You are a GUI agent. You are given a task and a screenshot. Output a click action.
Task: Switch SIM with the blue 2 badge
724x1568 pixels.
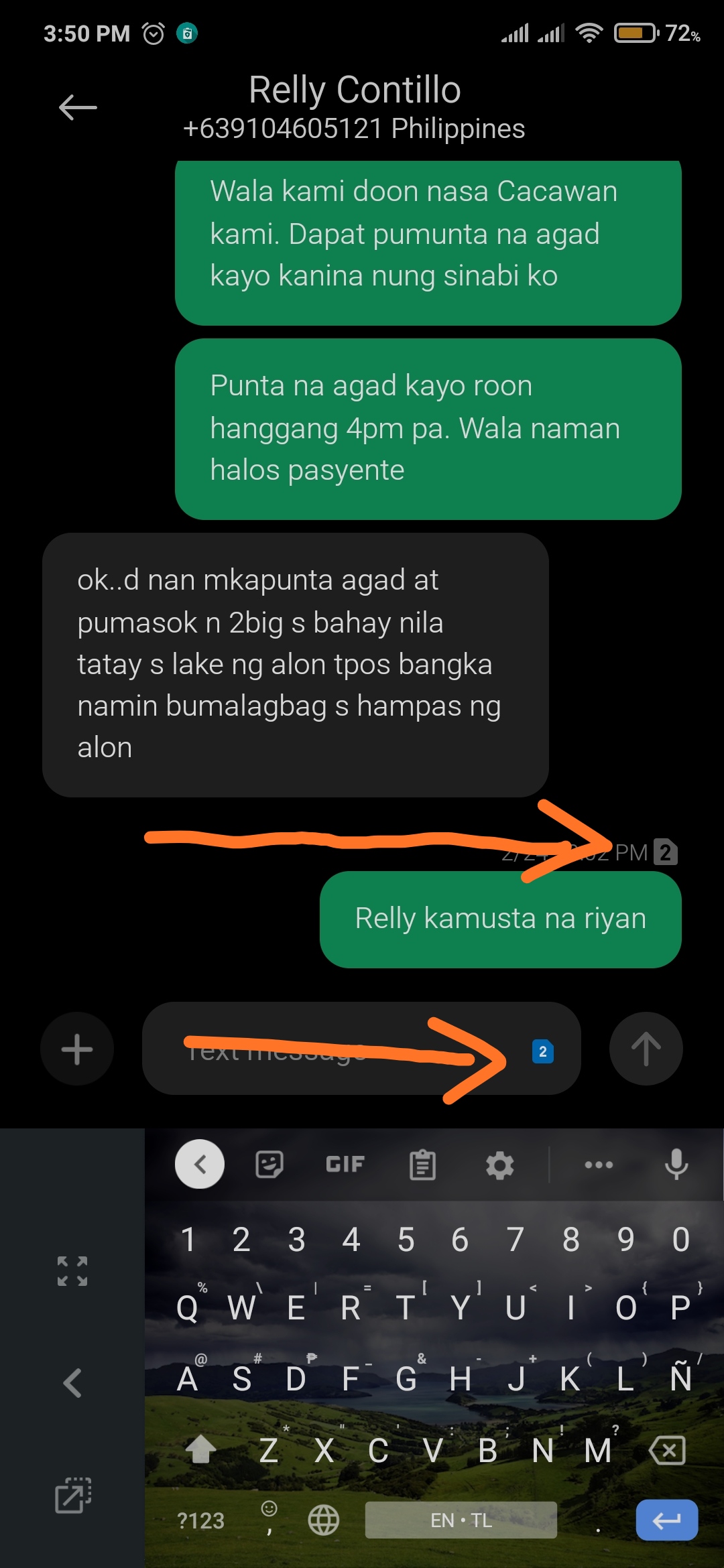[x=542, y=1051]
